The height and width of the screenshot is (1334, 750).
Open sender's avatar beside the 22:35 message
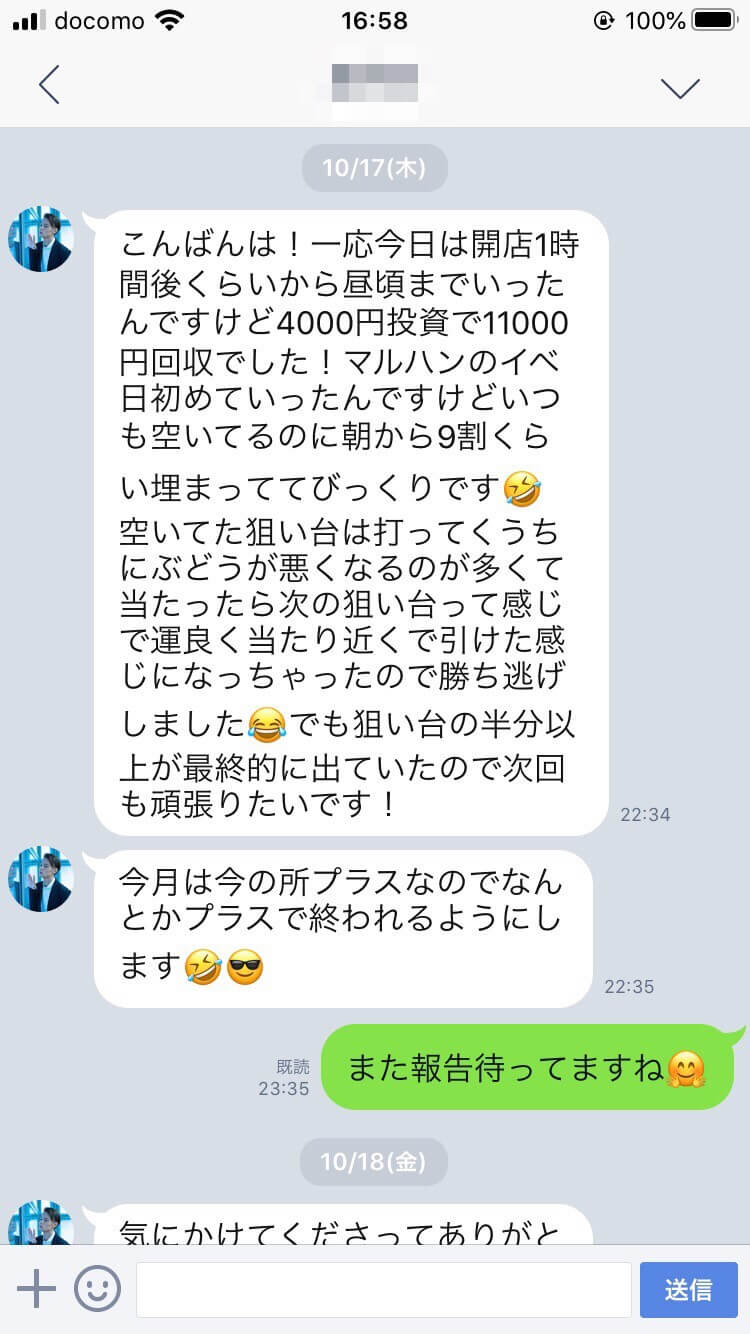[41, 879]
